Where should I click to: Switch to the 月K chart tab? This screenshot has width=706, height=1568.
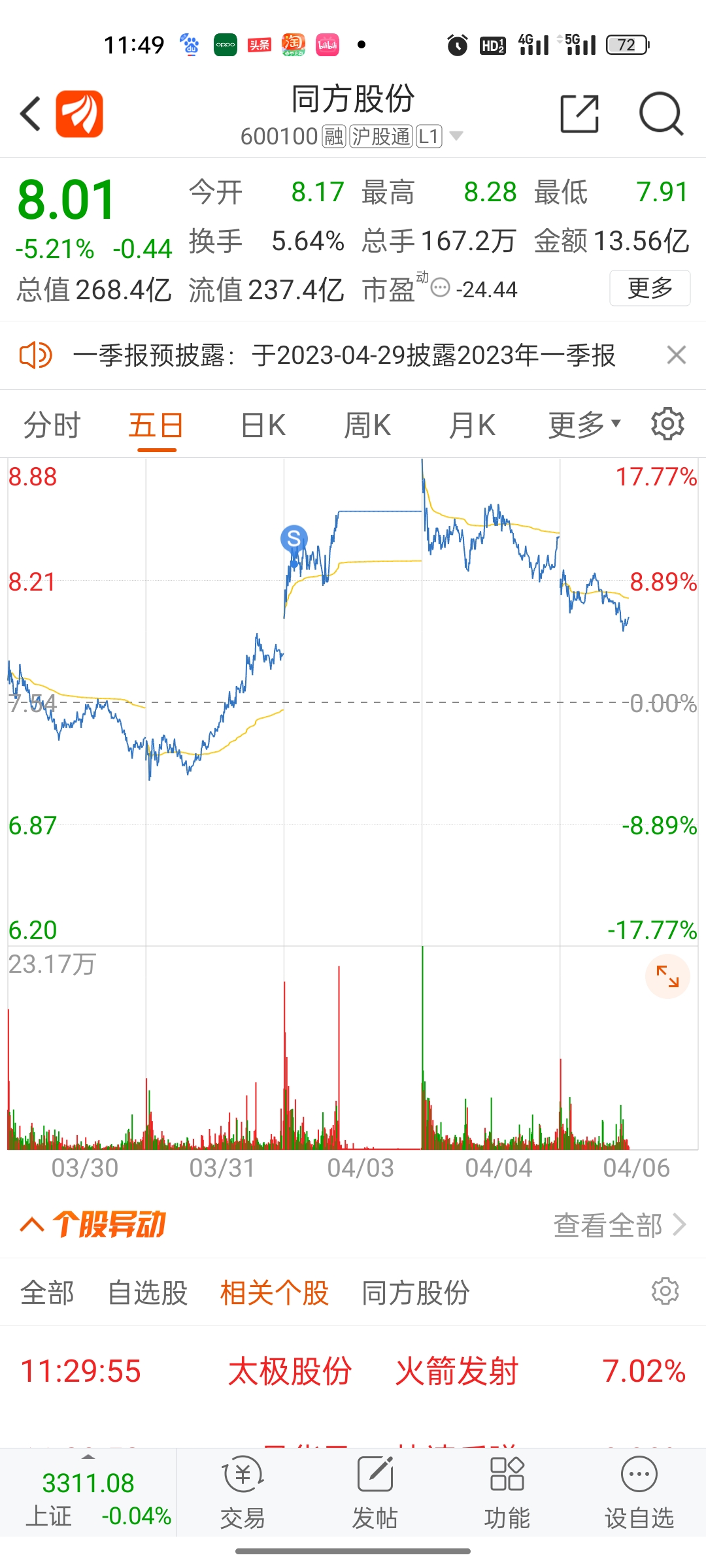pyautogui.click(x=472, y=425)
